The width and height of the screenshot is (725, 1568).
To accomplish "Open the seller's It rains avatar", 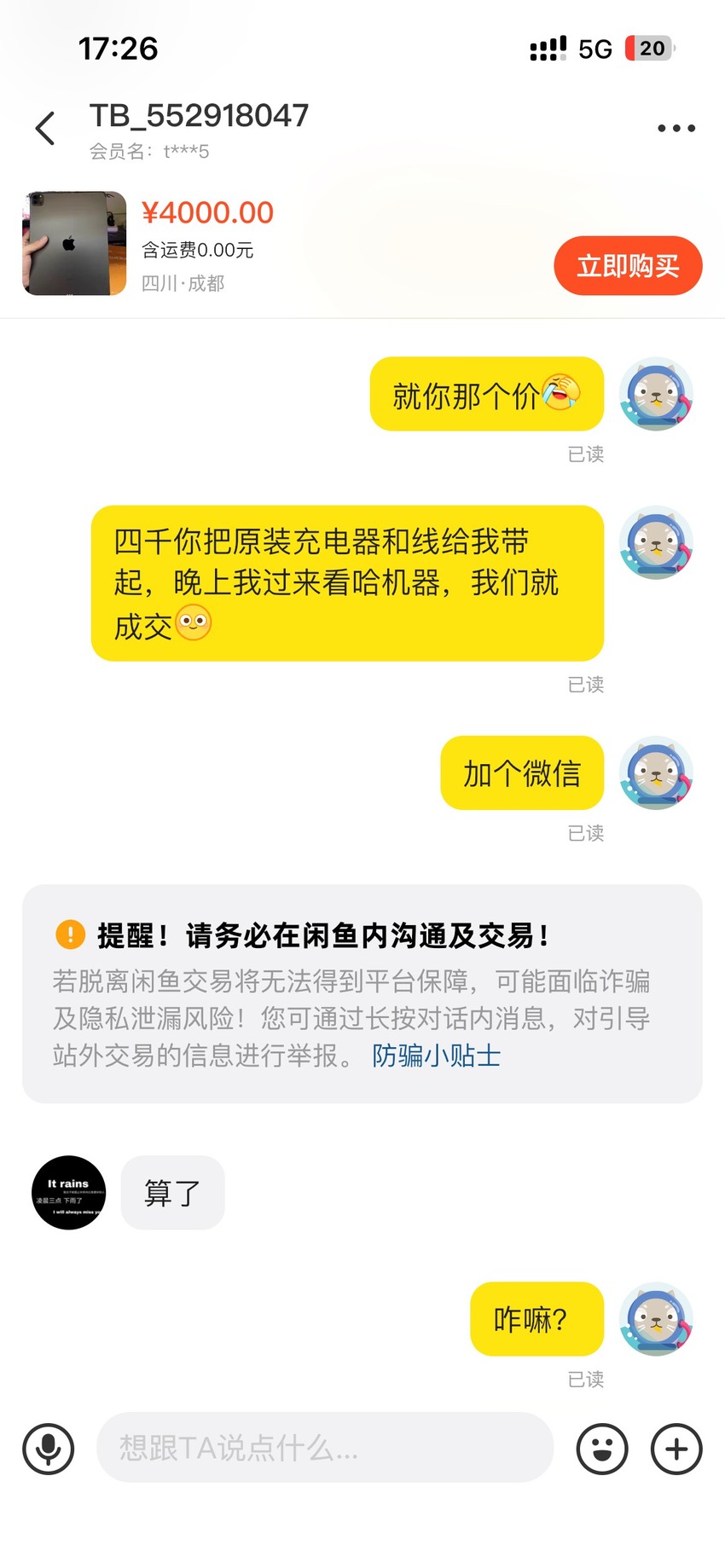I will click(x=69, y=1192).
